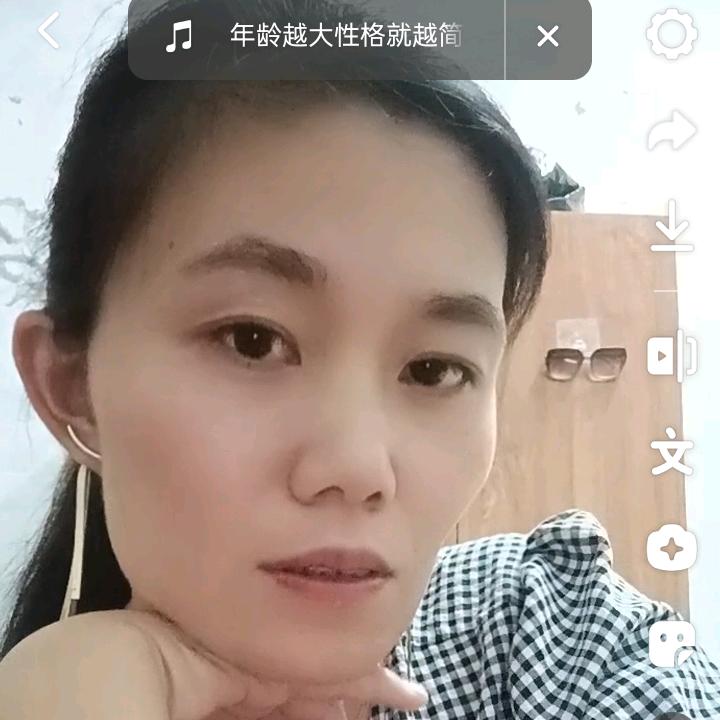Image resolution: width=720 pixels, height=720 pixels.
Task: Go back using the top-left arrow
Action: click(48, 31)
